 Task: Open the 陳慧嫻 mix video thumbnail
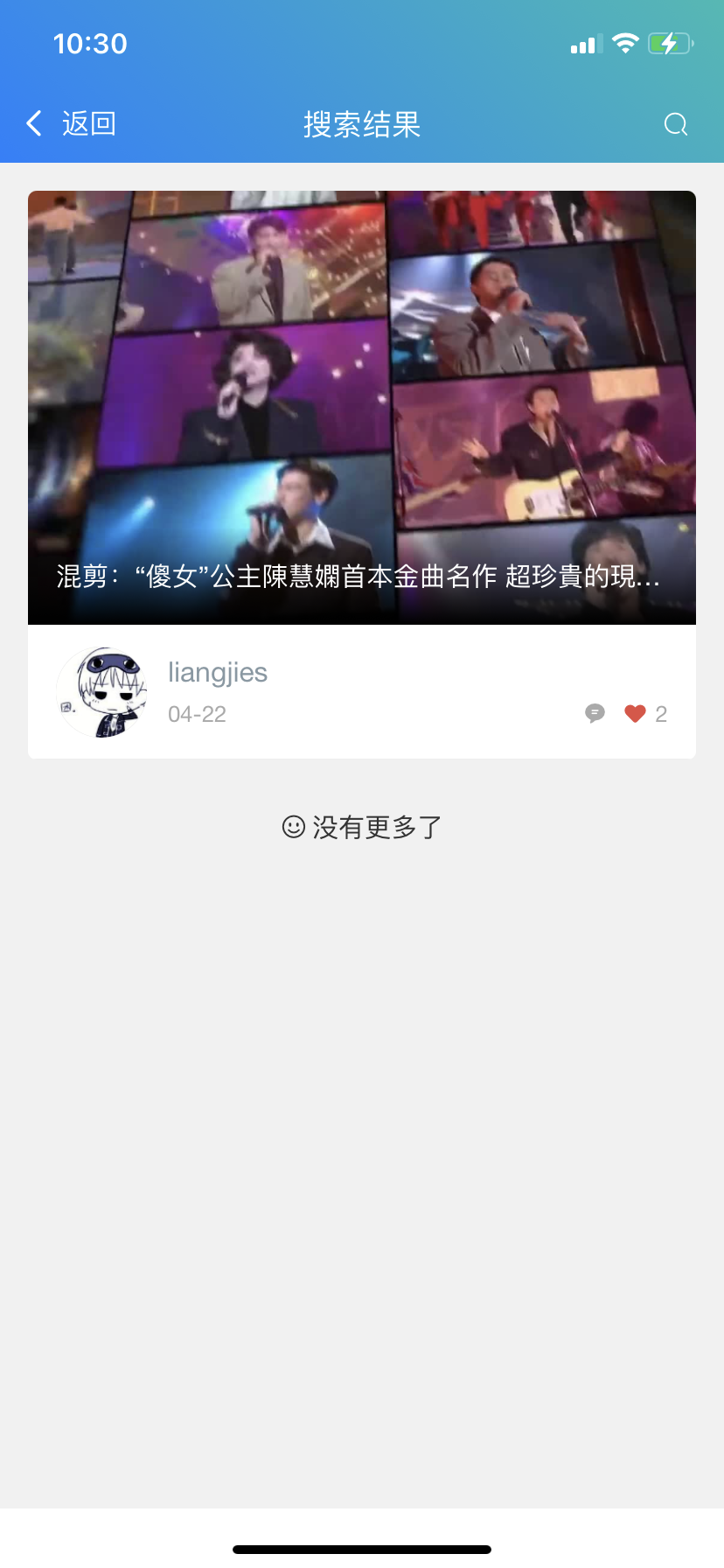(x=362, y=407)
